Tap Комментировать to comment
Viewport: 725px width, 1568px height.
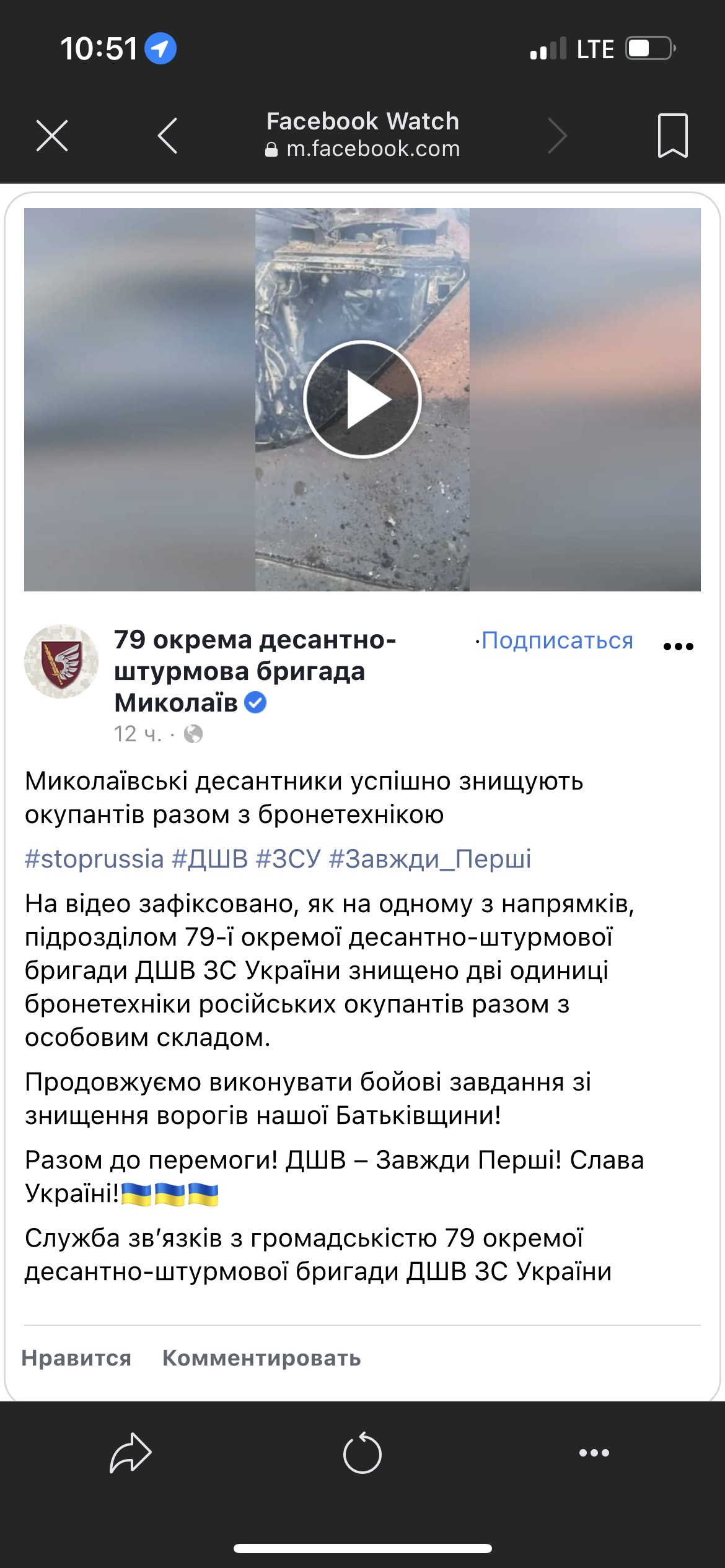point(261,1358)
